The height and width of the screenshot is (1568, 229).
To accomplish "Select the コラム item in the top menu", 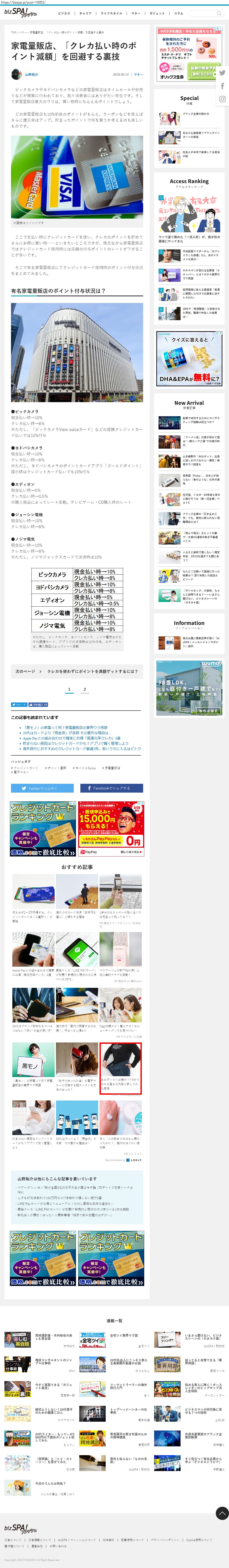I will (178, 13).
